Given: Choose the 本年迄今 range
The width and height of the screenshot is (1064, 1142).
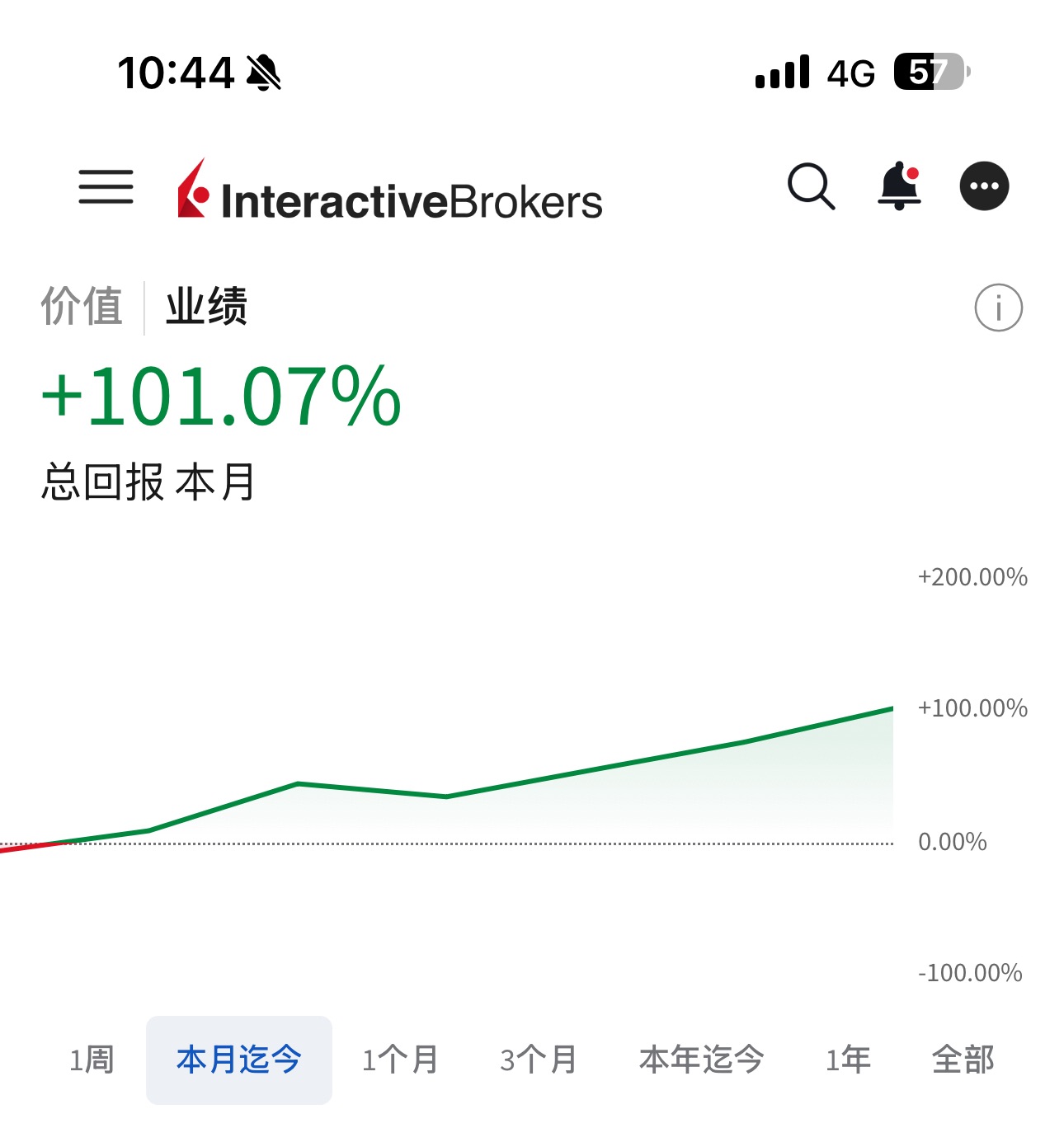Looking at the screenshot, I should [x=702, y=1060].
